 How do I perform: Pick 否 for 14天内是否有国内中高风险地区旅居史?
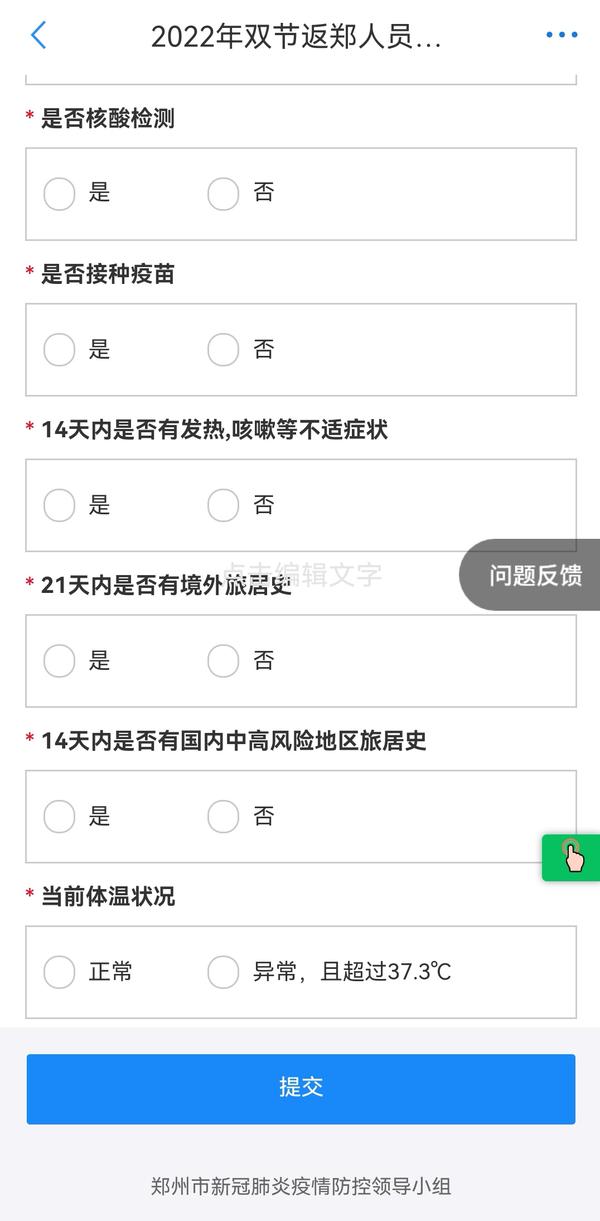(224, 817)
